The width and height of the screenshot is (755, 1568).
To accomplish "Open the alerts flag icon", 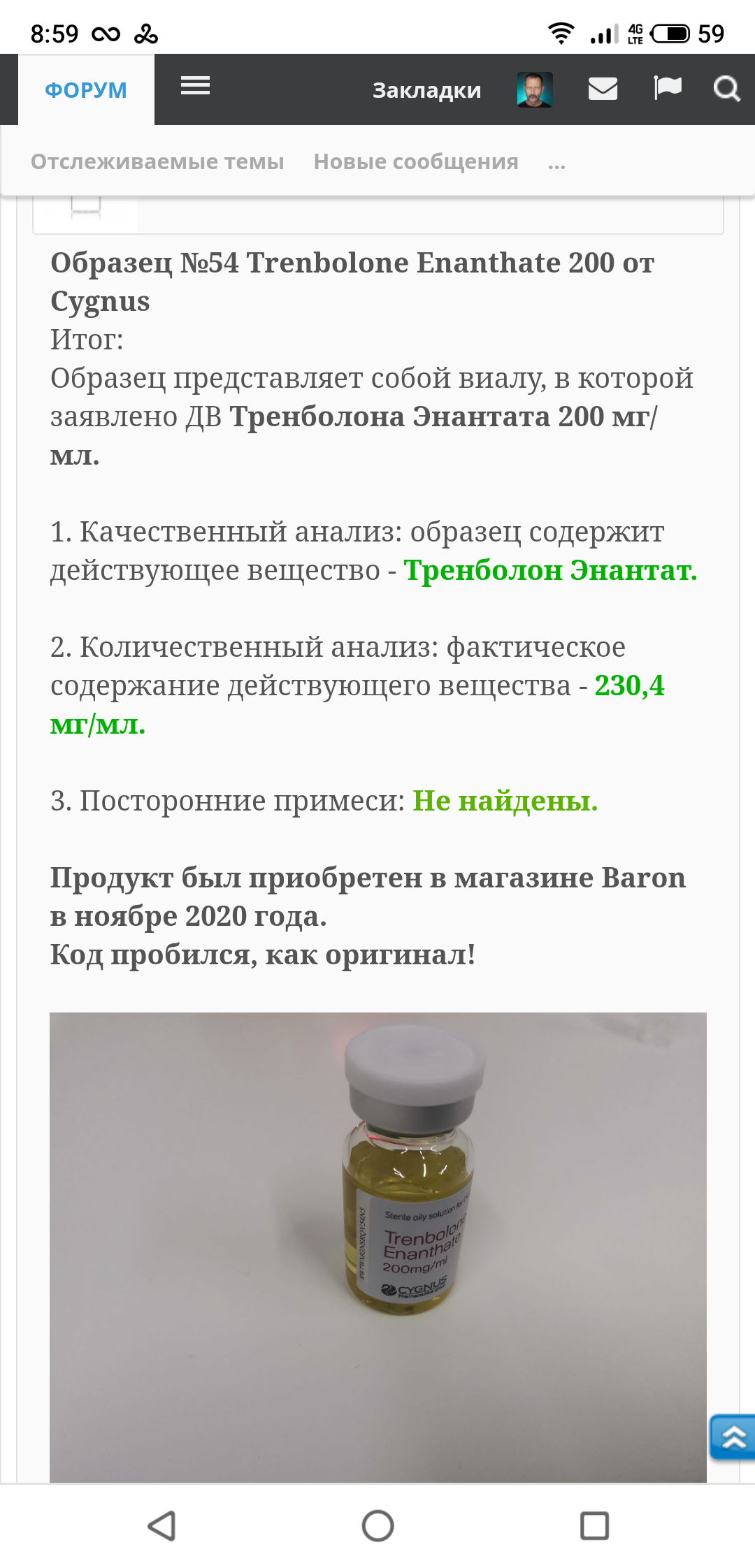I will 667,88.
